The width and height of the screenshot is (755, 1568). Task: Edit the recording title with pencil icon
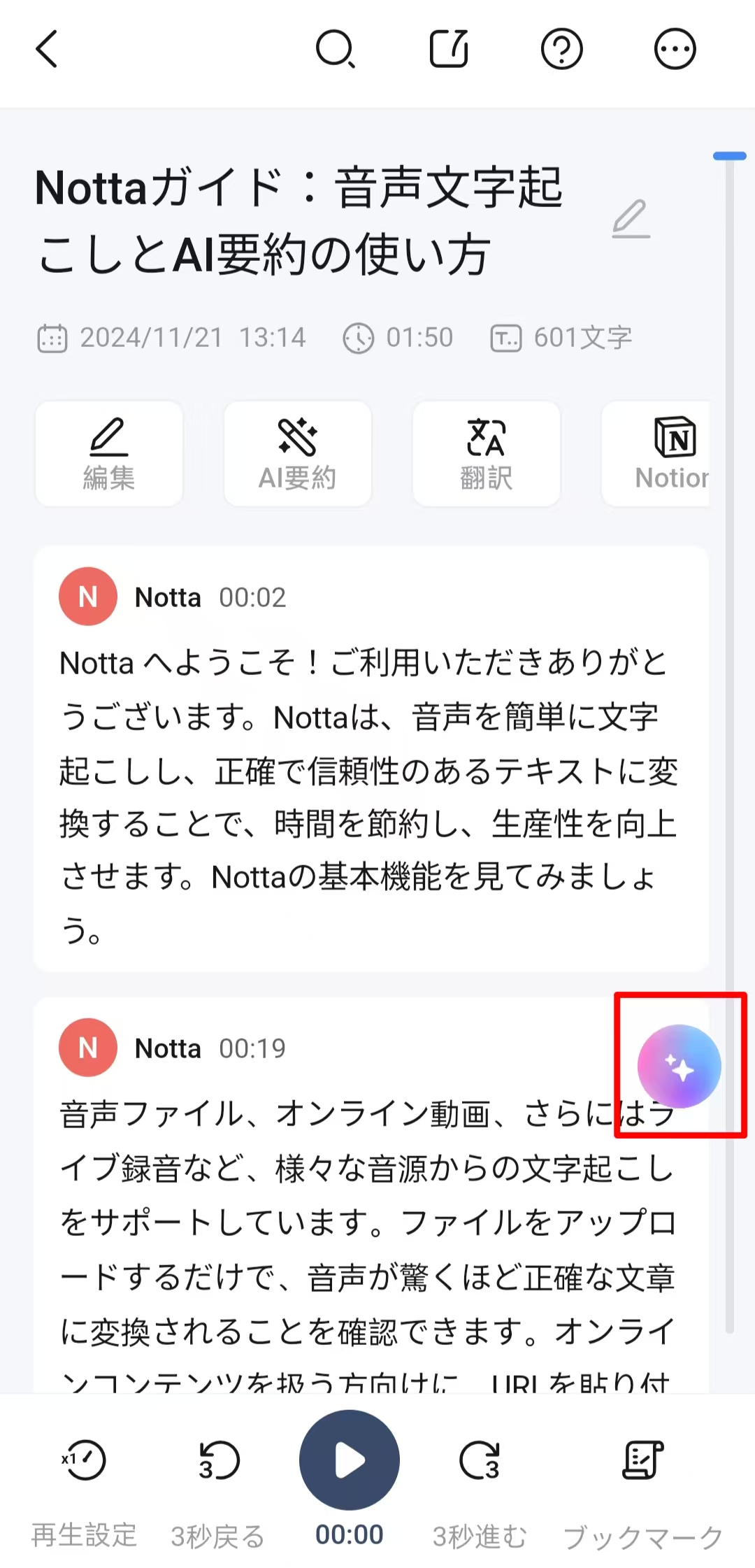631,219
